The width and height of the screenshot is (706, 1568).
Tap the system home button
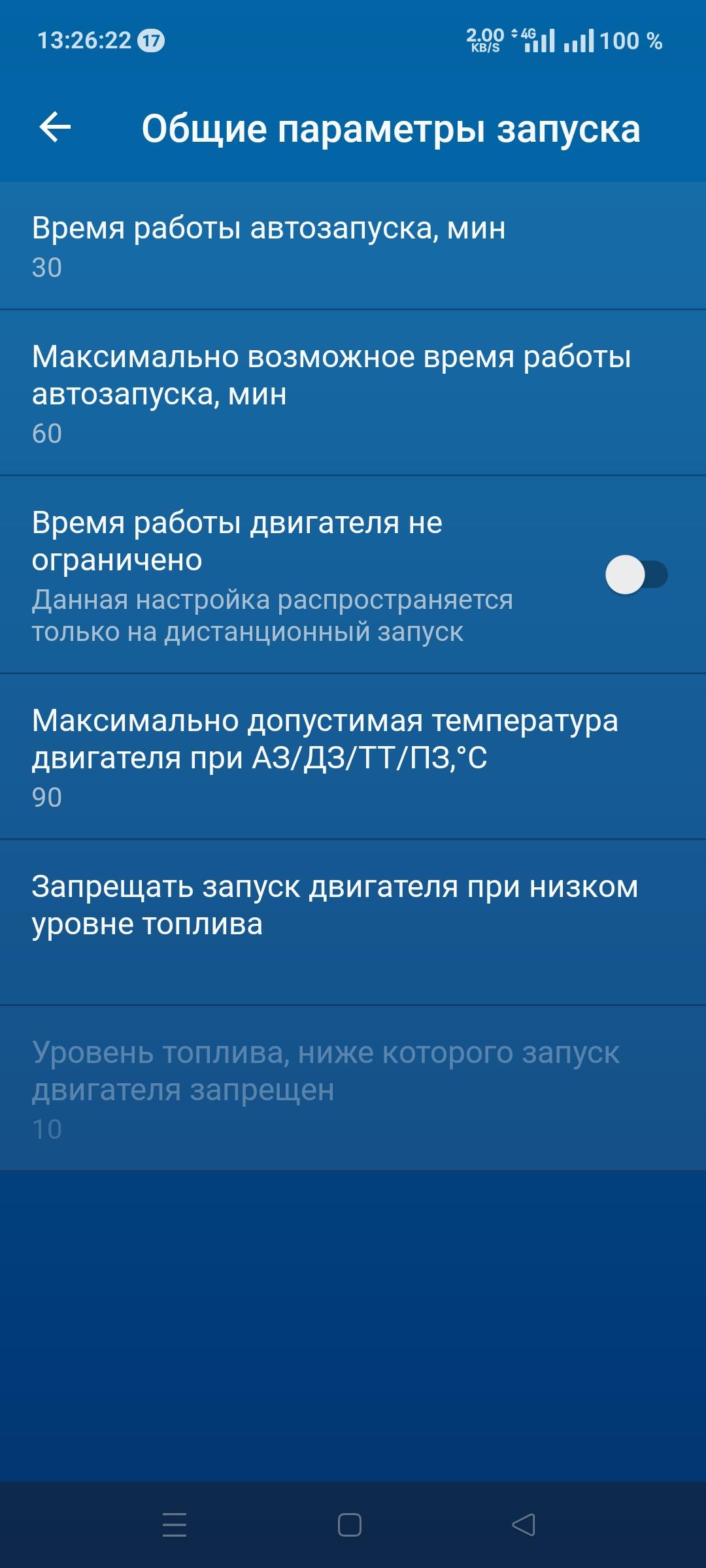pyautogui.click(x=350, y=1525)
